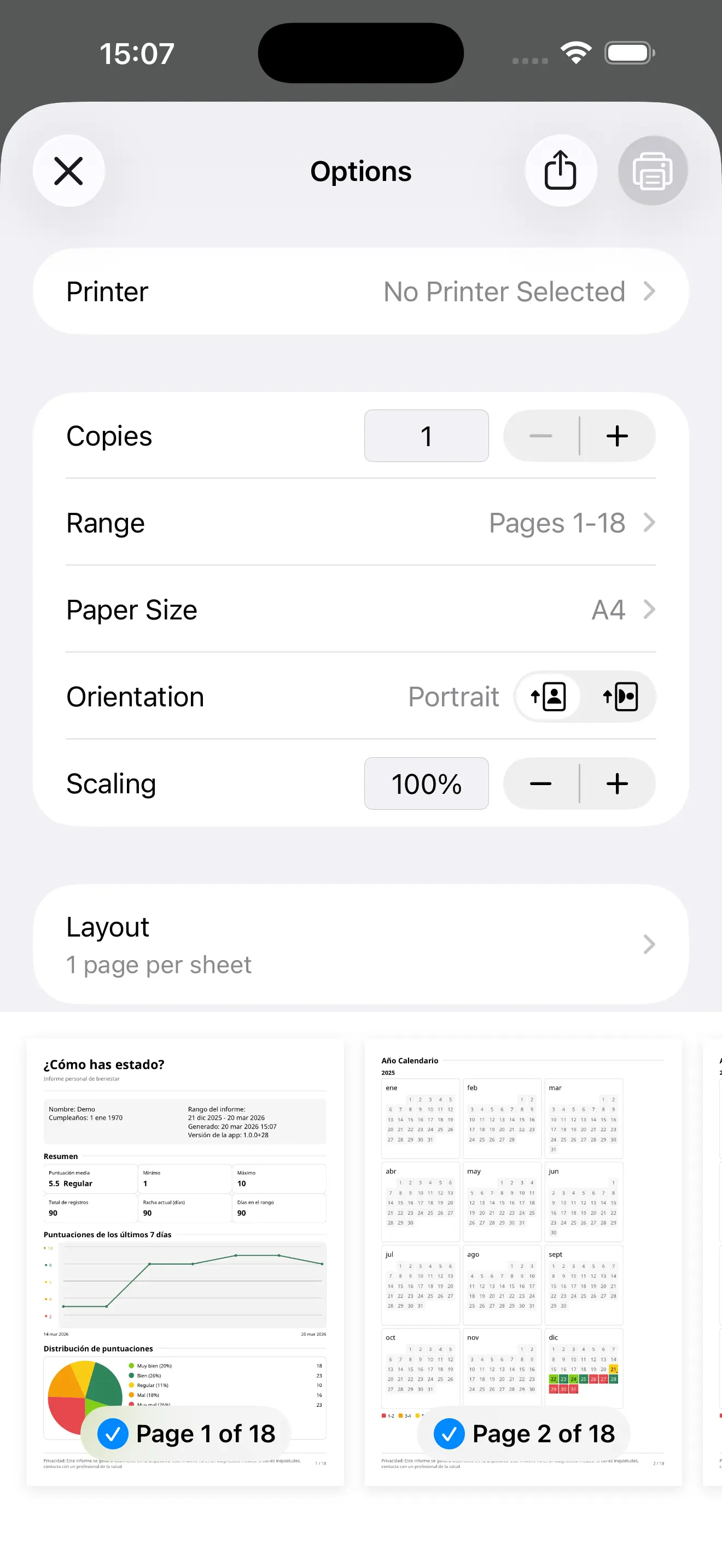Open Layout pages per sheet options
This screenshot has width=722, height=1568.
pos(360,945)
